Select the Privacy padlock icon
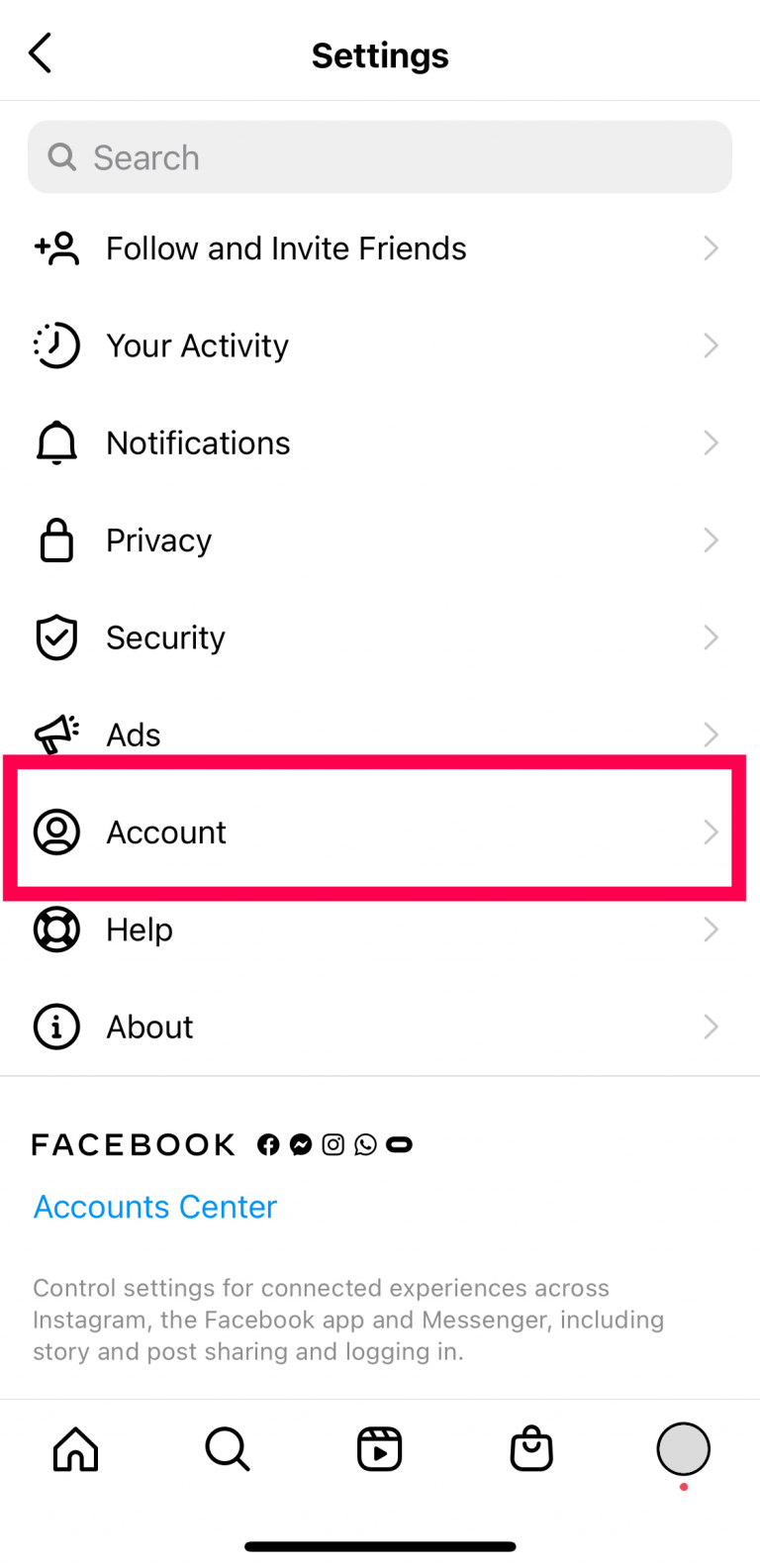 click(56, 539)
